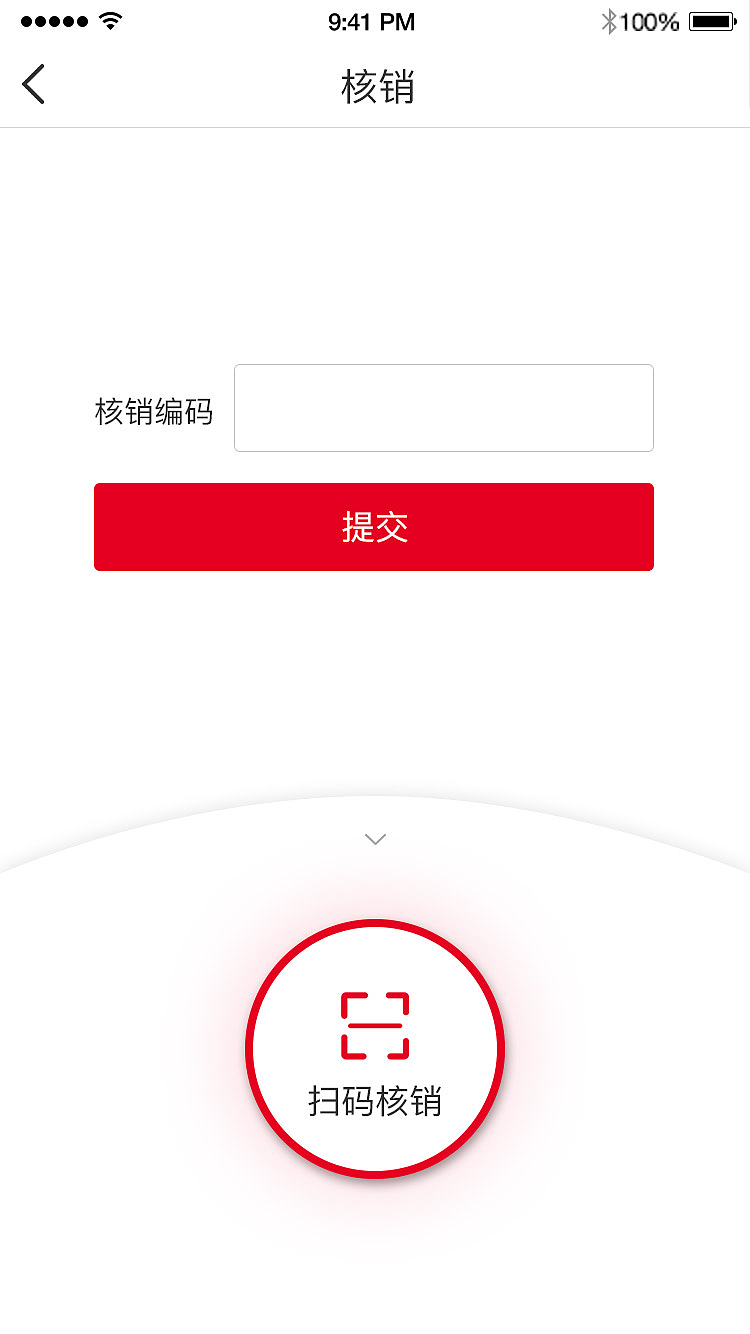Tap the 100% battery percentage indicator
This screenshot has width=750, height=1334.
click(x=651, y=20)
